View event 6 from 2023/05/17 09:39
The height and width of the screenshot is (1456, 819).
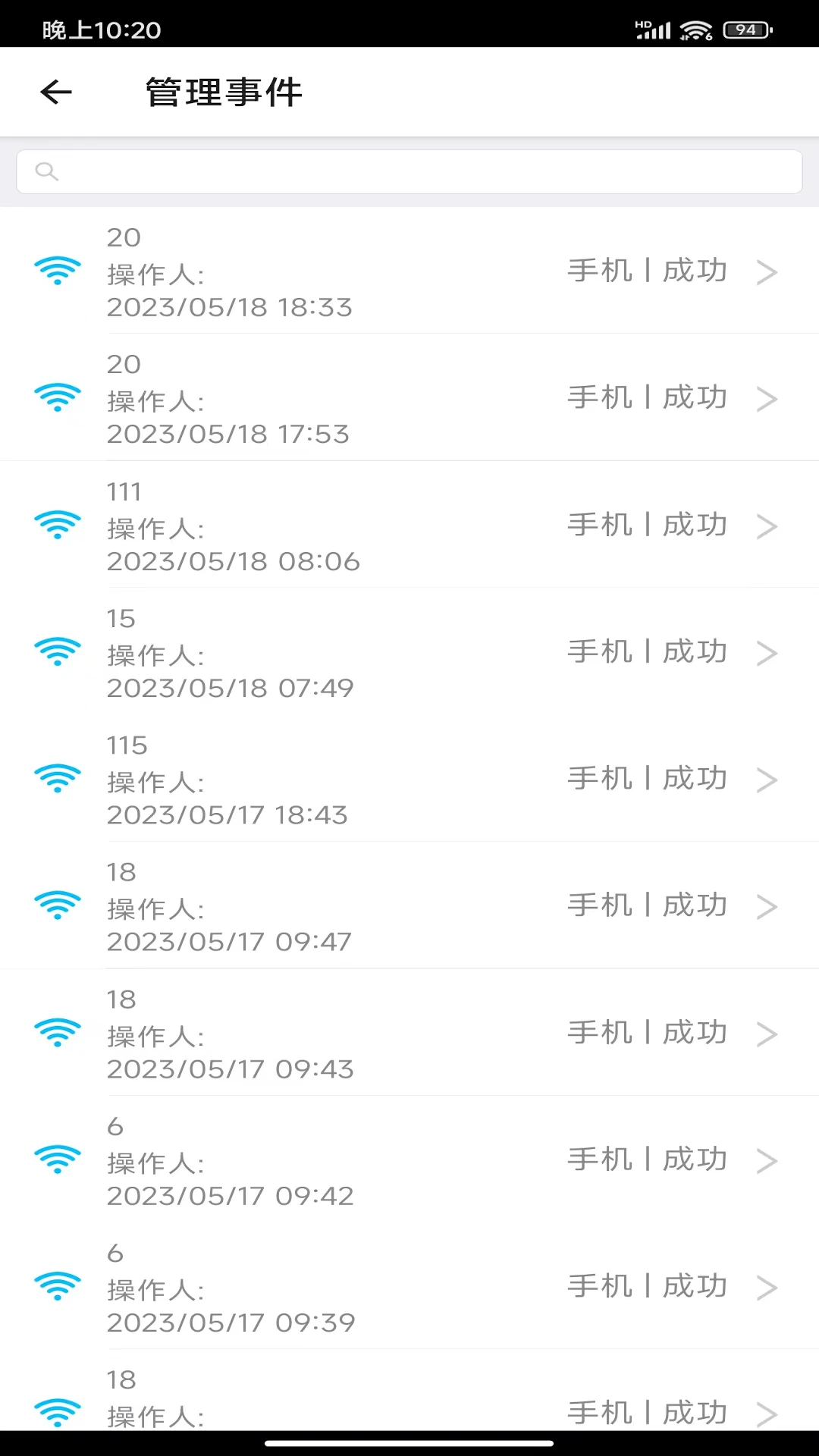(409, 1287)
